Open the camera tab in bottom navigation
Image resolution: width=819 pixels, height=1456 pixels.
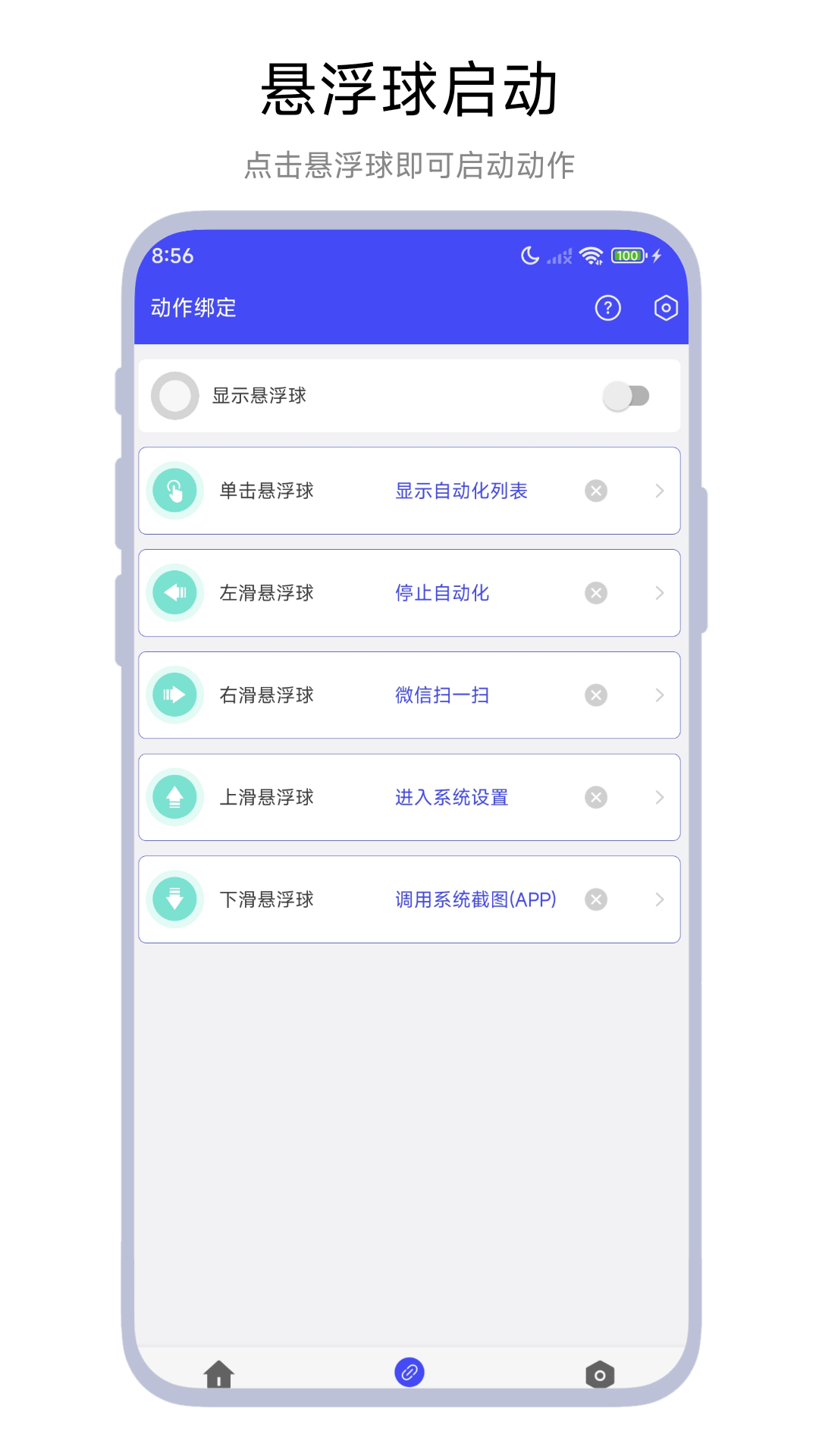[x=600, y=1373]
